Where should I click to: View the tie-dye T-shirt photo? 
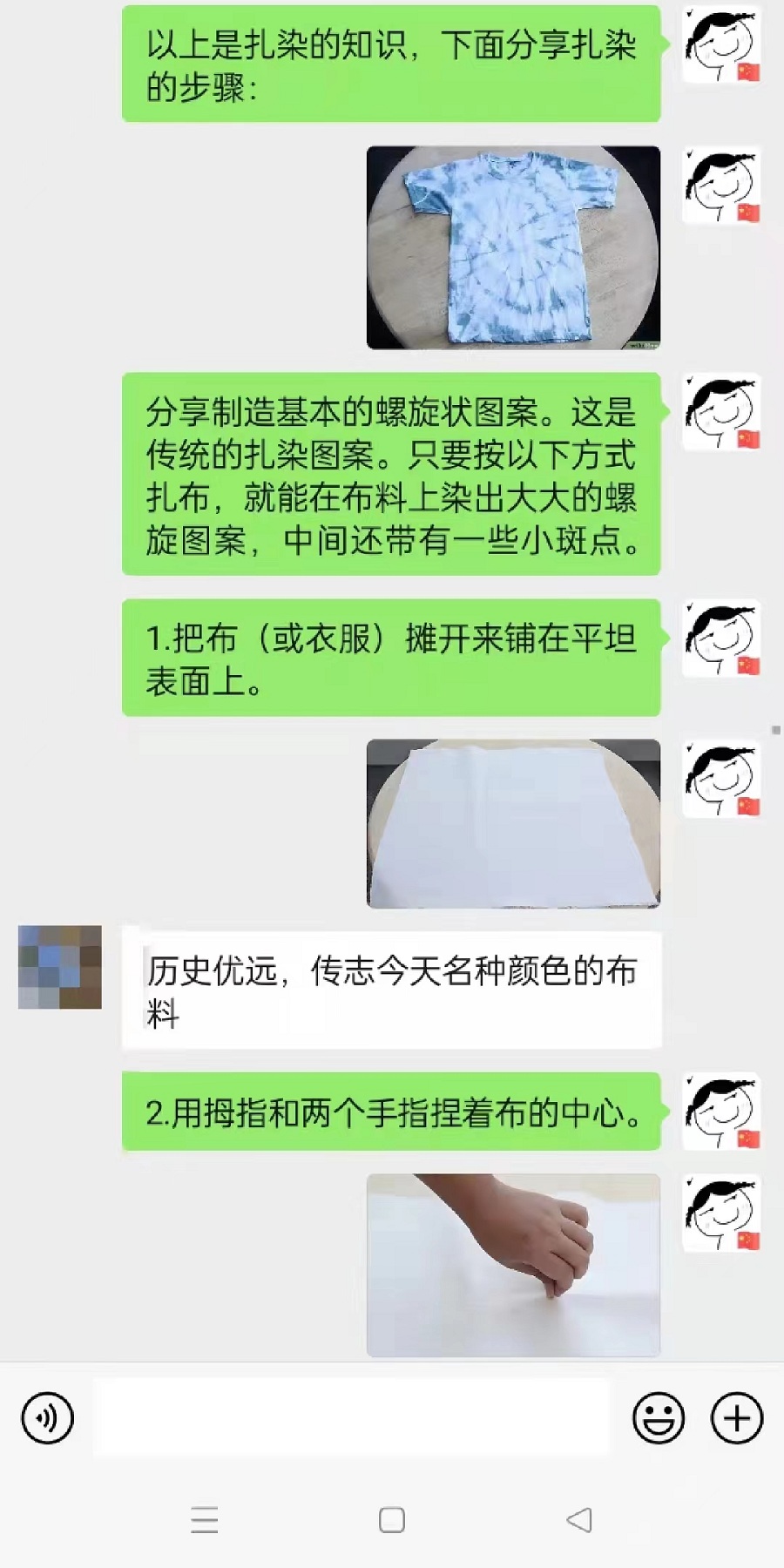[513, 248]
